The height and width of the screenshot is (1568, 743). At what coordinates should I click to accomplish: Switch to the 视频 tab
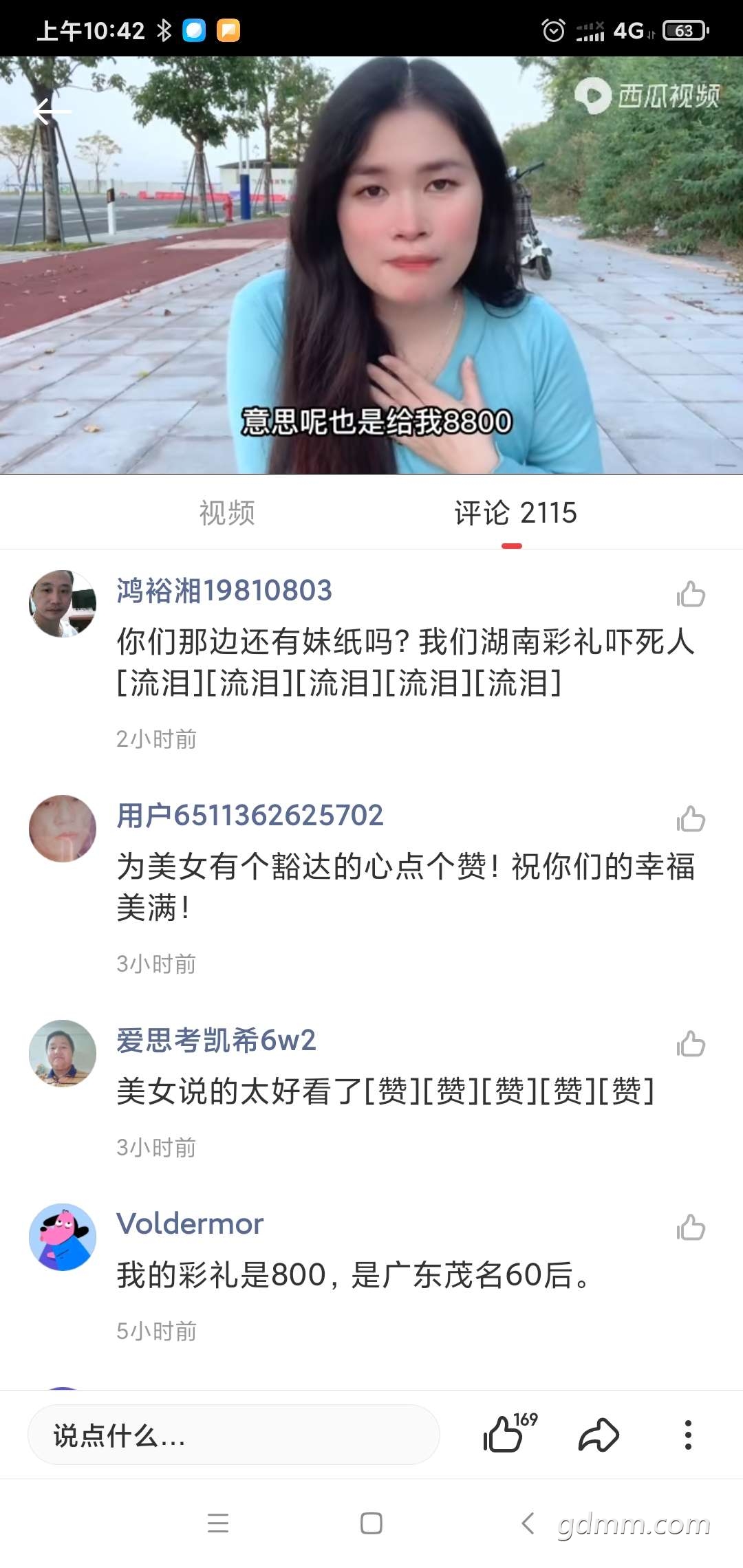pos(227,513)
